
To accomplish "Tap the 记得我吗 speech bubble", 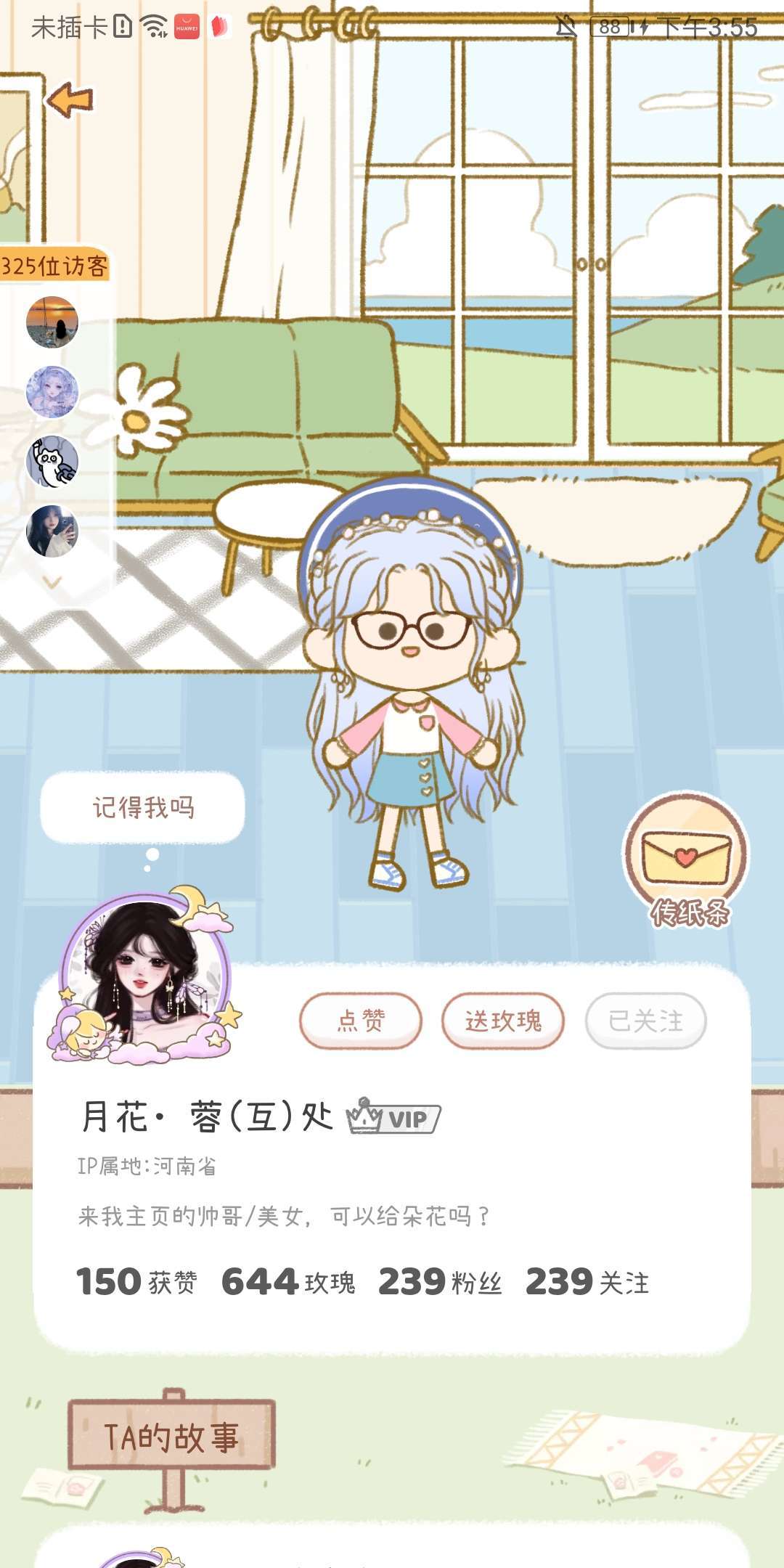I will (142, 807).
